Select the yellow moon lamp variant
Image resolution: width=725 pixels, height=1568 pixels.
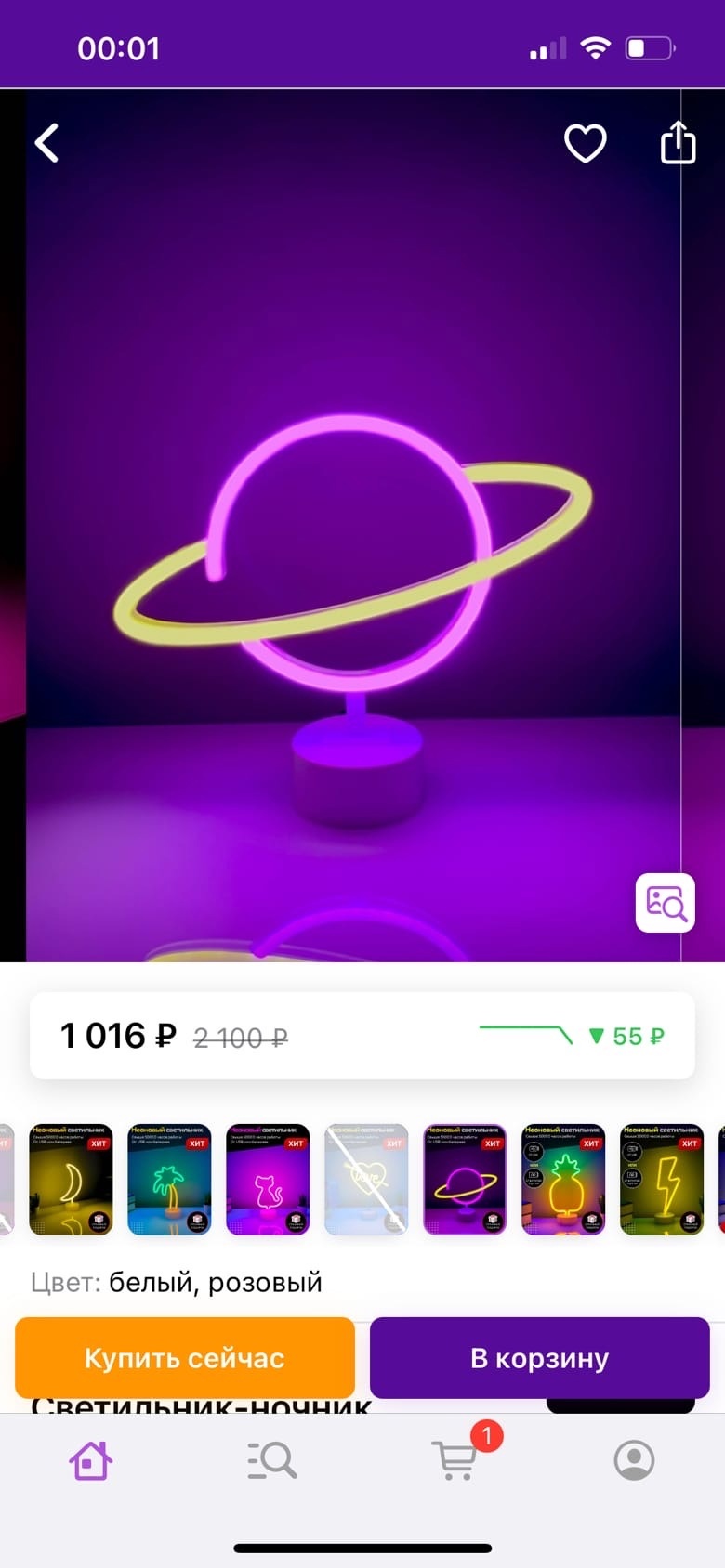tap(72, 1180)
